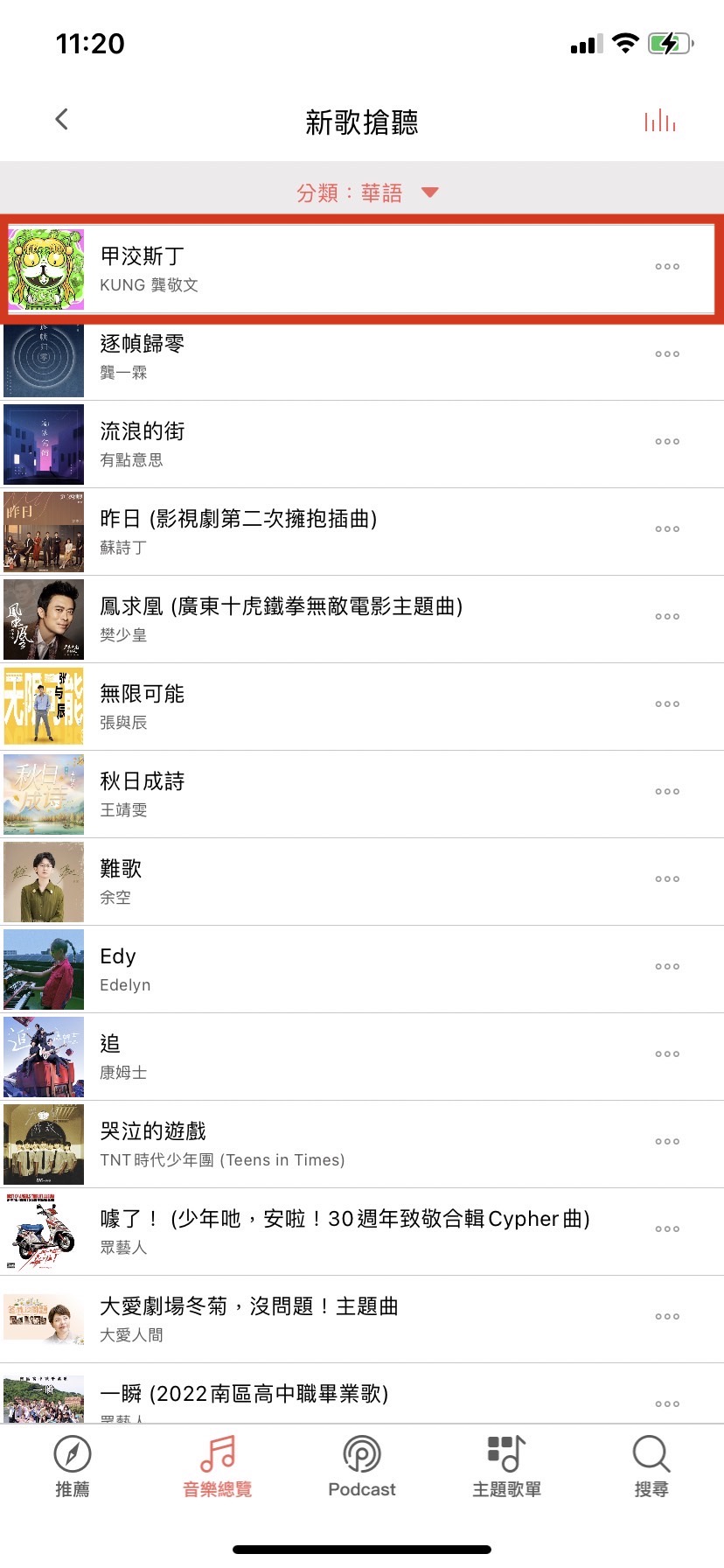Image resolution: width=724 pixels, height=1568 pixels.
Task: Switch to the Podcast tab
Action: 362,1466
